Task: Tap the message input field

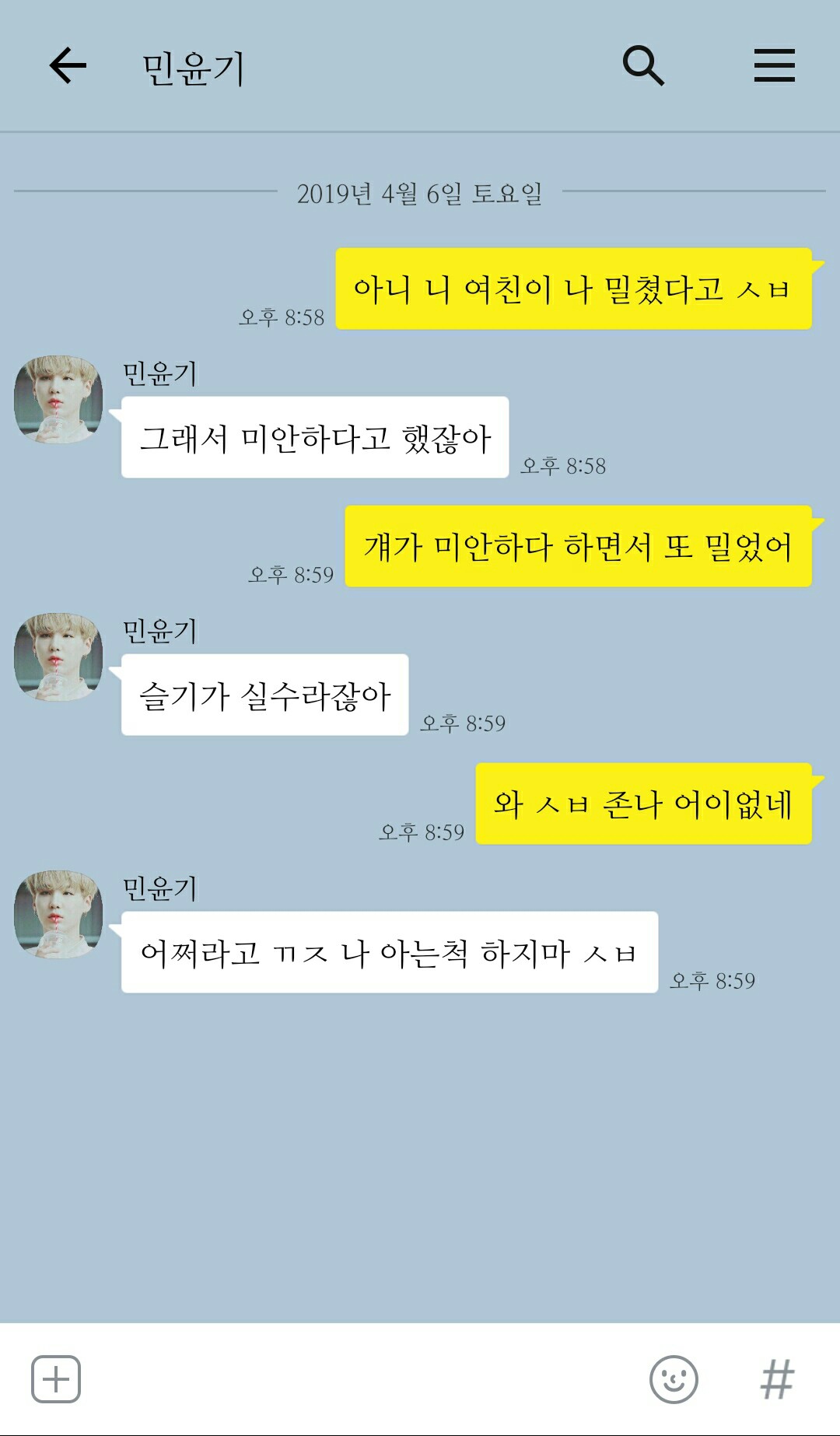Action: coord(358,1379)
